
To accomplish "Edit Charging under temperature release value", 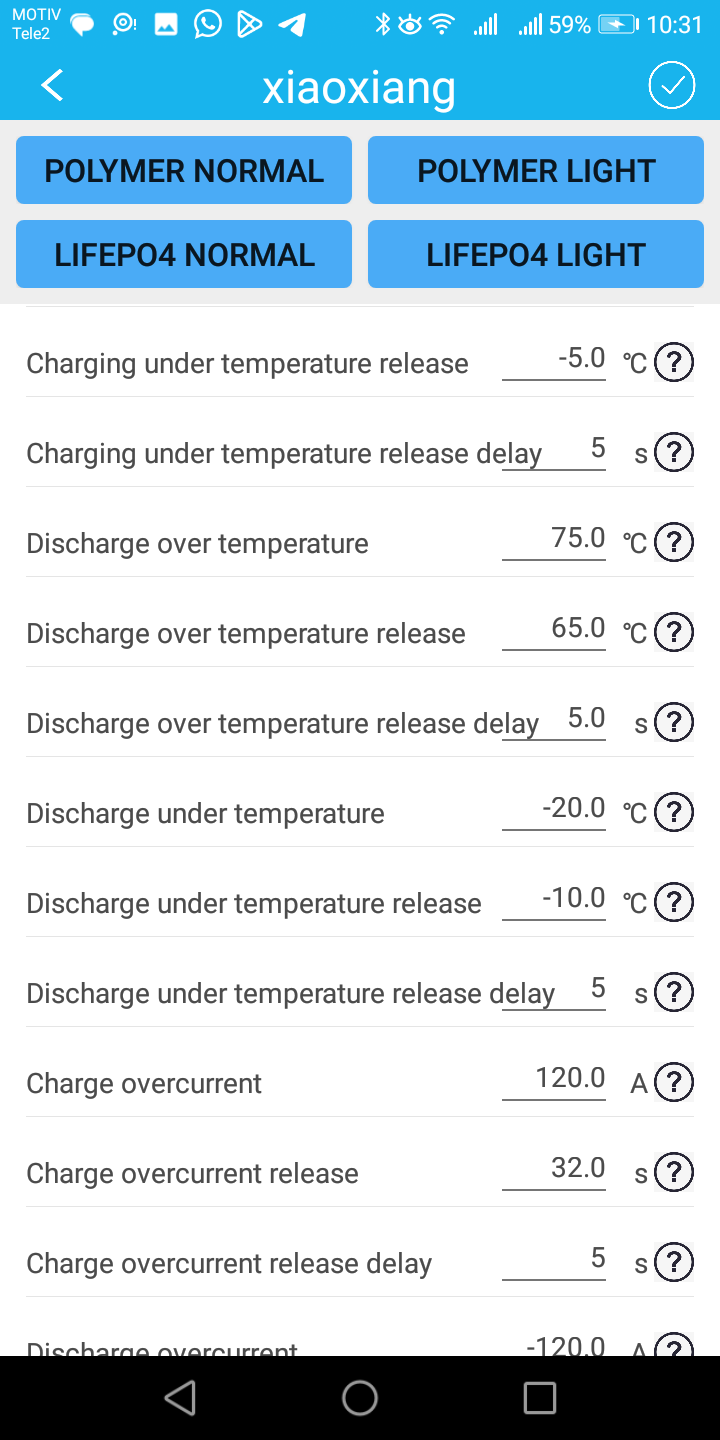I will coord(554,360).
